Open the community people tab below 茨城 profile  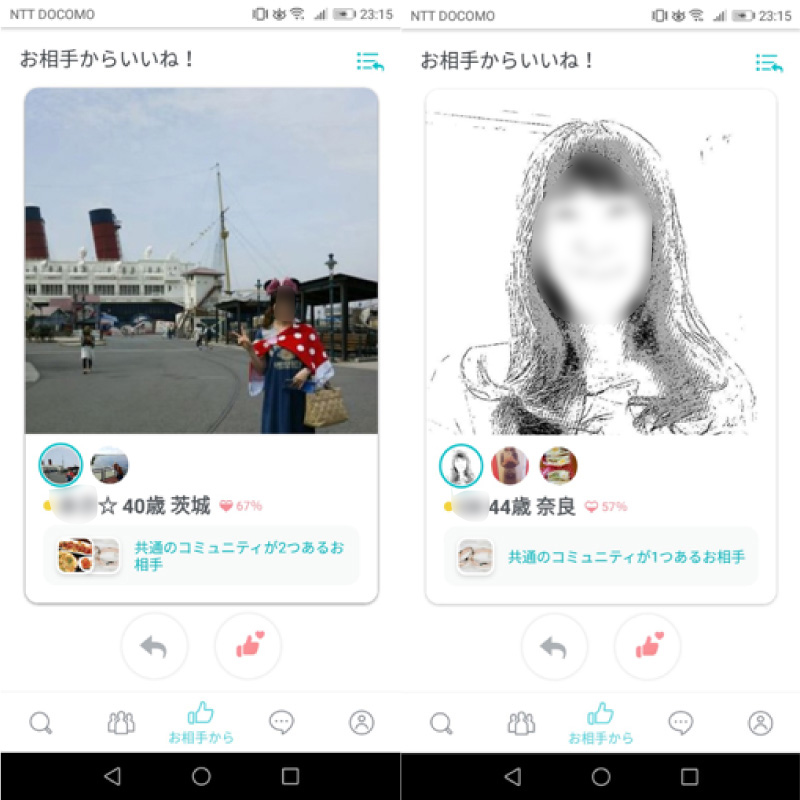(x=121, y=722)
